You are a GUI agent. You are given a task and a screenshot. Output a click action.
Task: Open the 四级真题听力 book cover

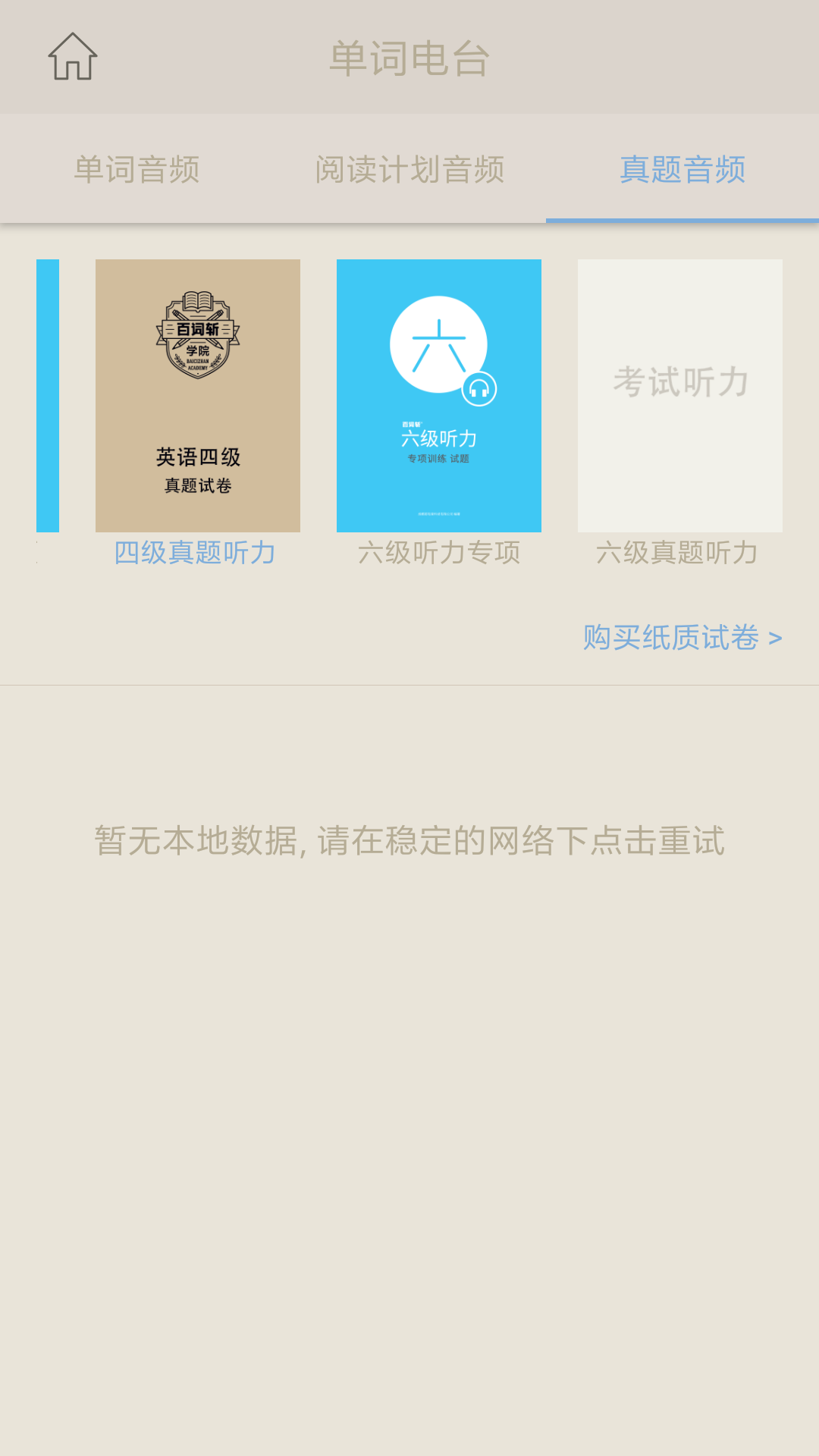[x=198, y=396]
